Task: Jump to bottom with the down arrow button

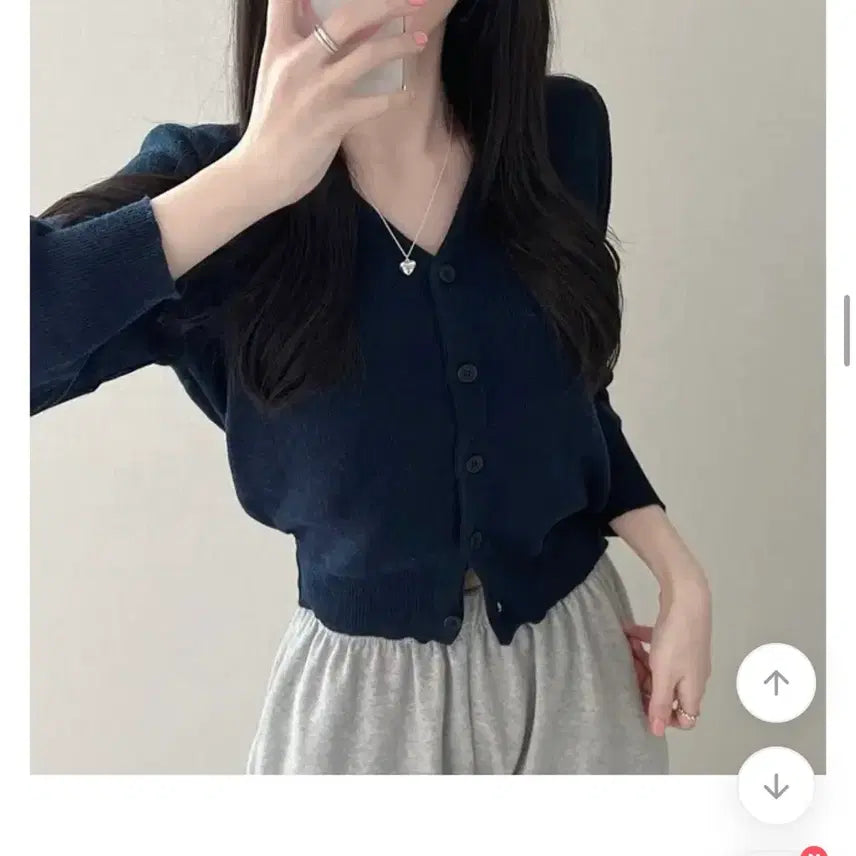Action: coord(776,786)
